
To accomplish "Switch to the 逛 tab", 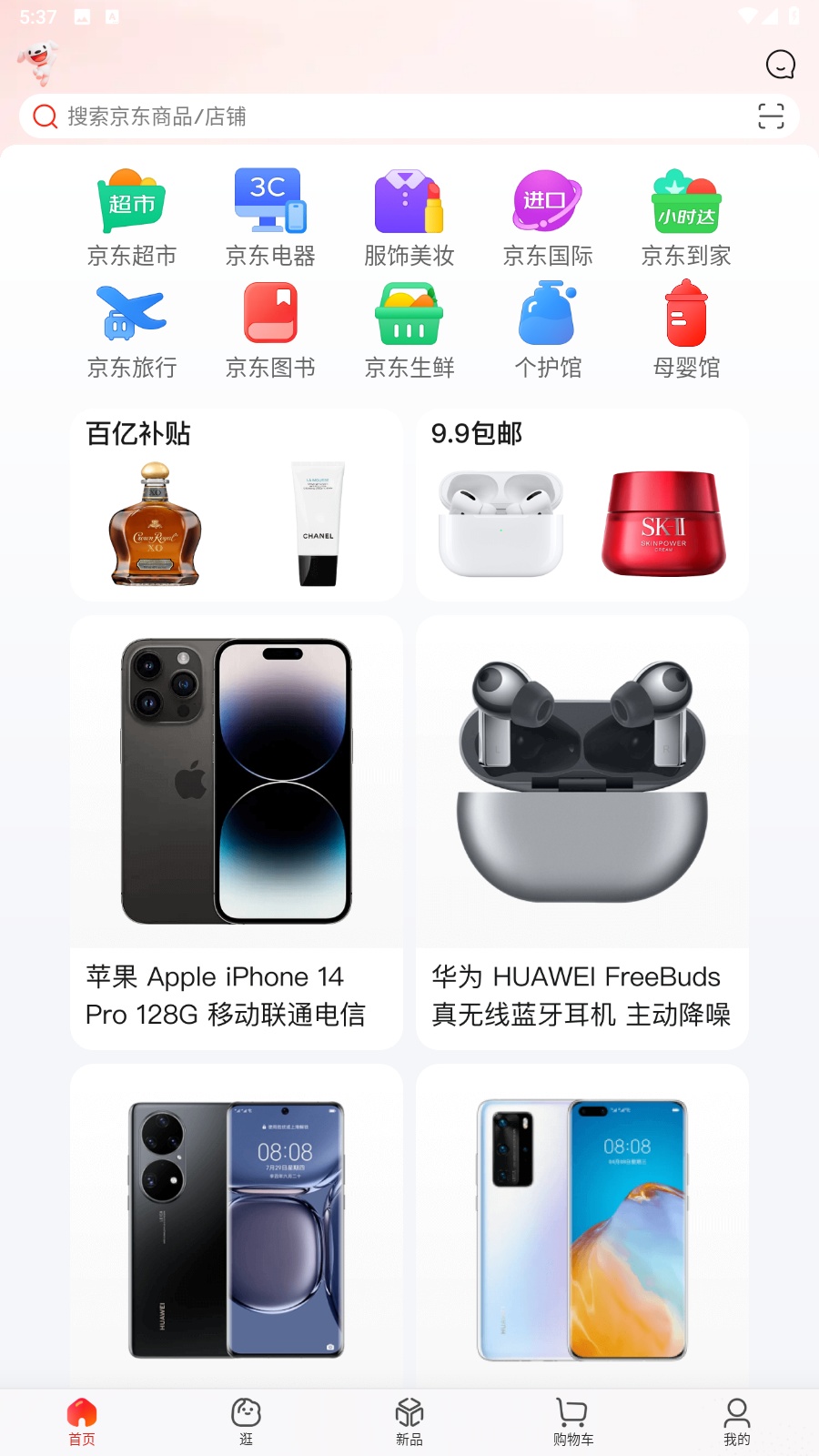I will pyautogui.click(x=246, y=1421).
